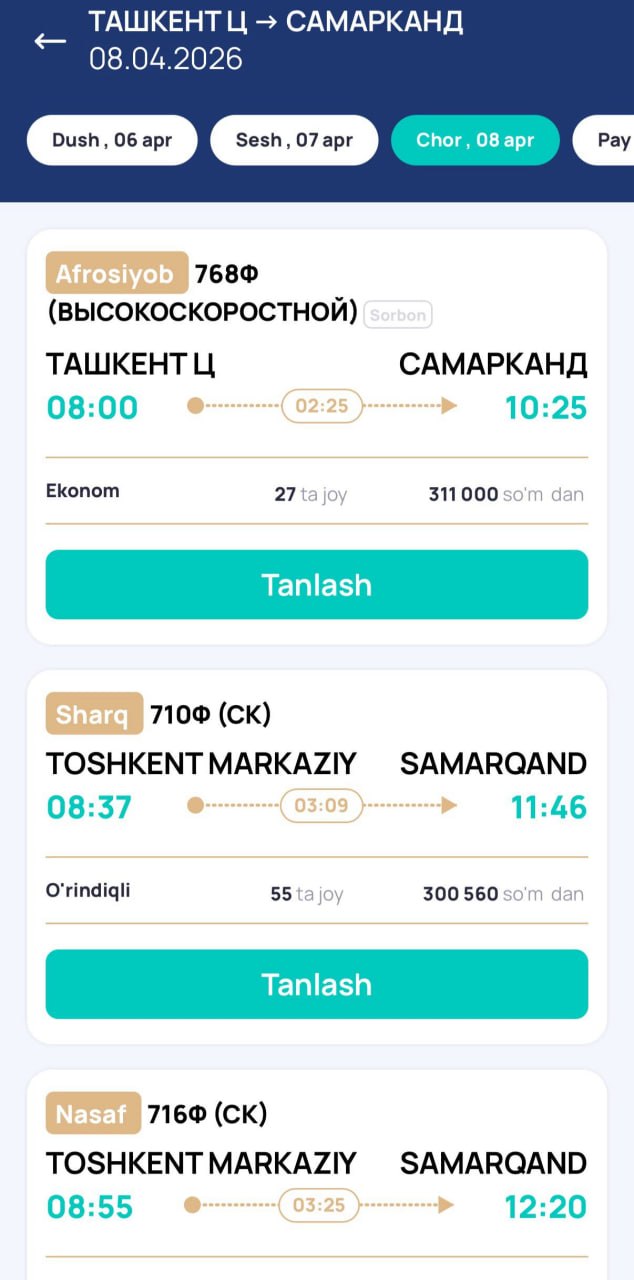This screenshot has height=1280, width=634.
Task: Go back using the arrow icon
Action: tap(50, 41)
